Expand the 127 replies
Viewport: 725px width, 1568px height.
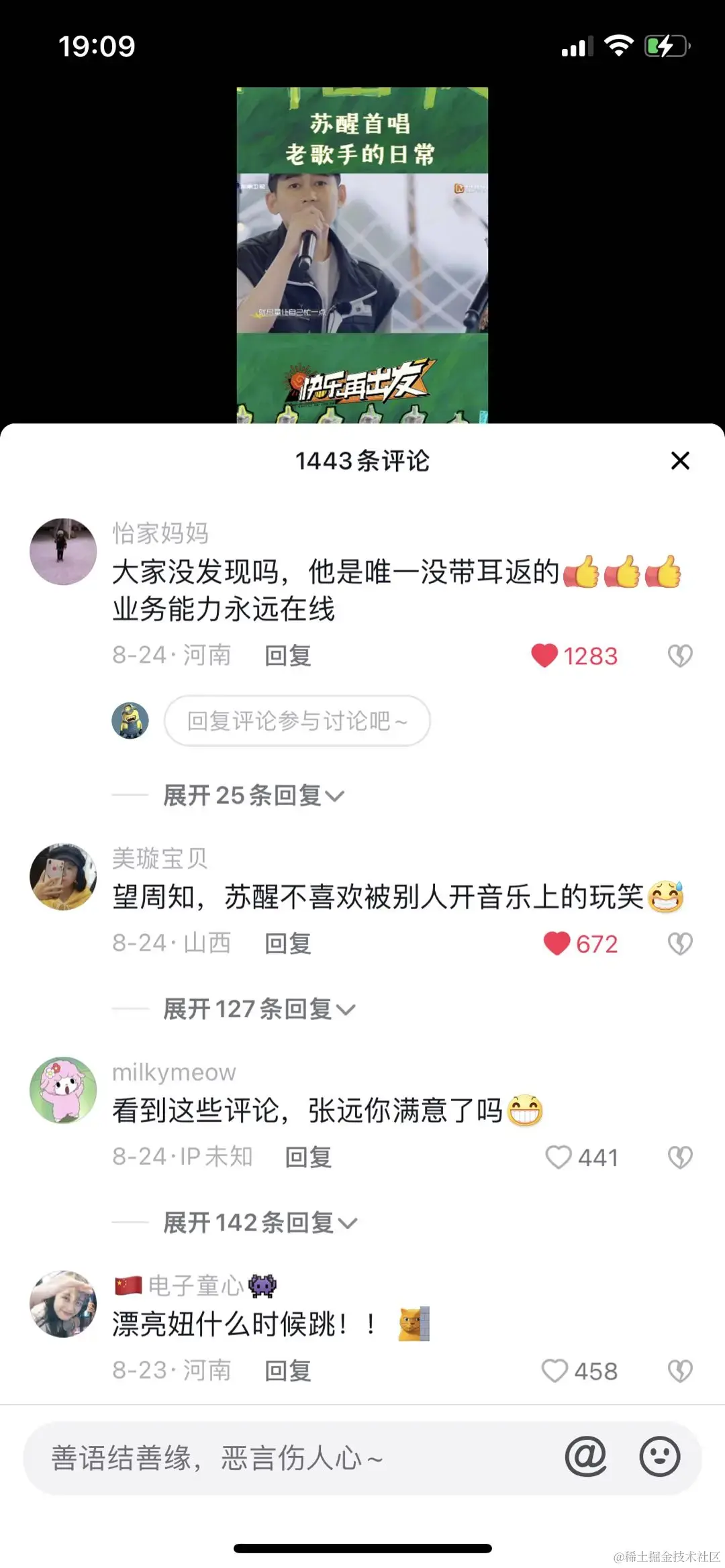258,1009
